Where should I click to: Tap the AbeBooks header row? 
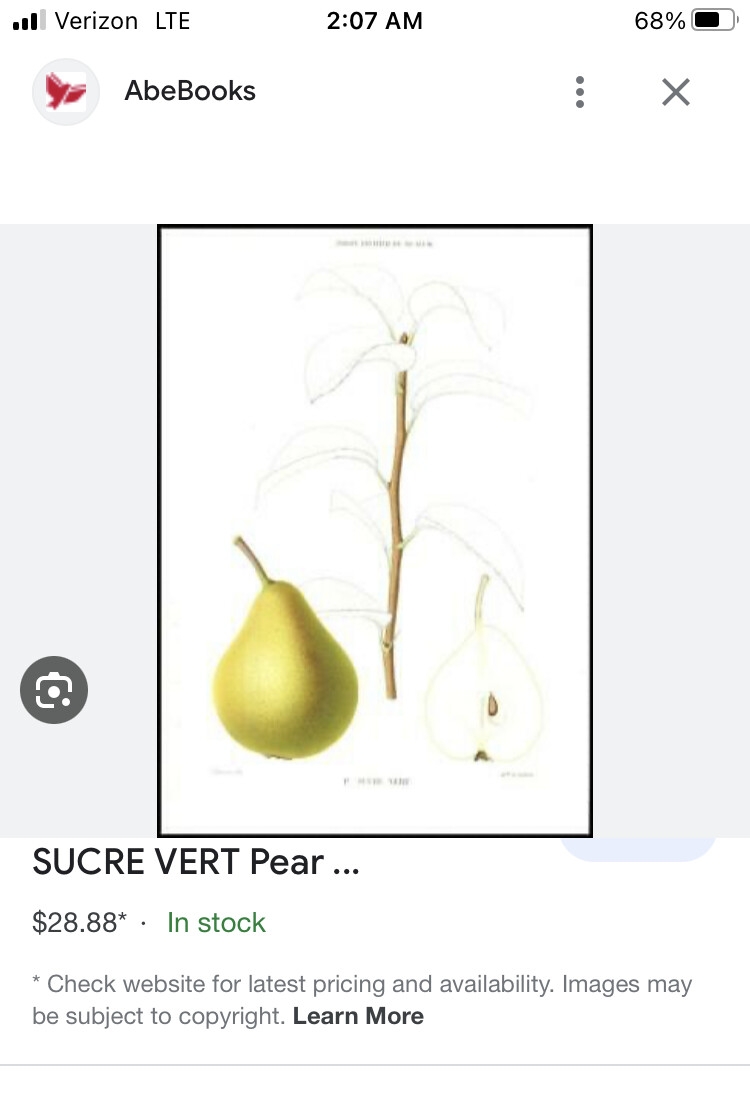pos(190,91)
